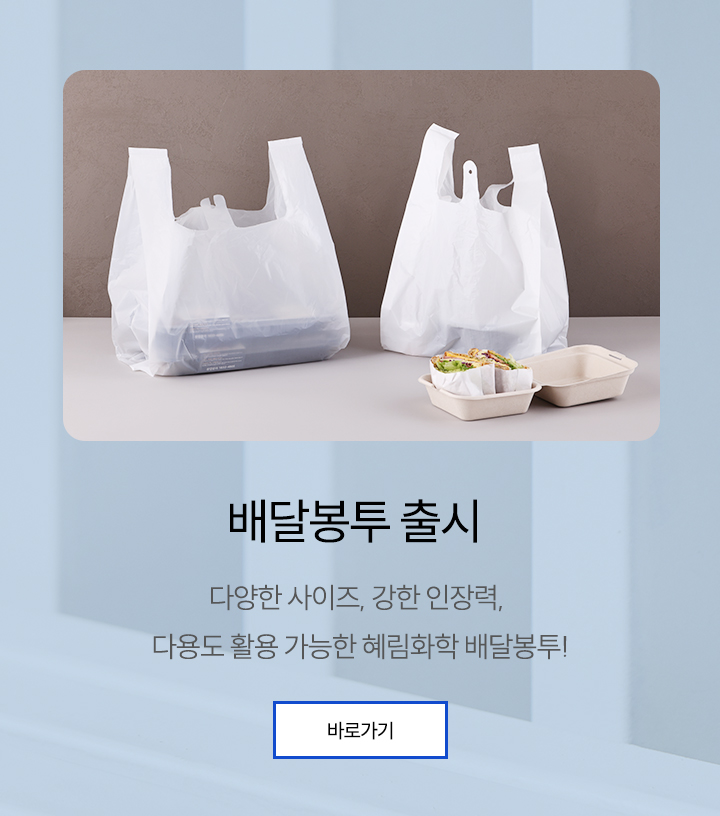Viewport: 720px width, 816px height.
Task: Tap the 바로가기 button
Action: click(x=360, y=730)
